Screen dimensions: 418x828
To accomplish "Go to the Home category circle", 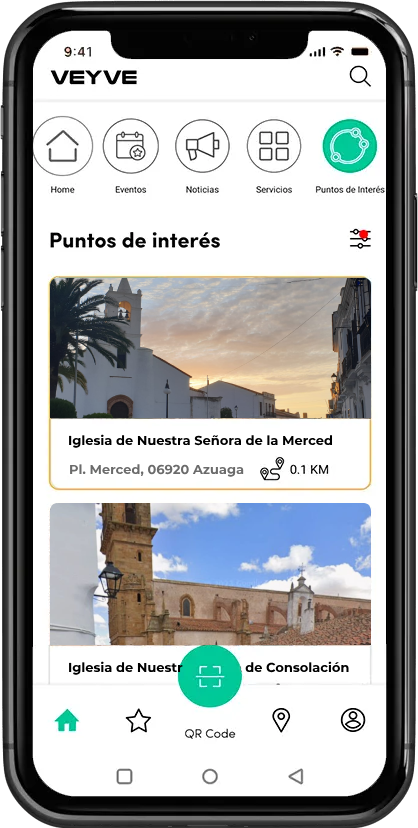I will [62, 146].
